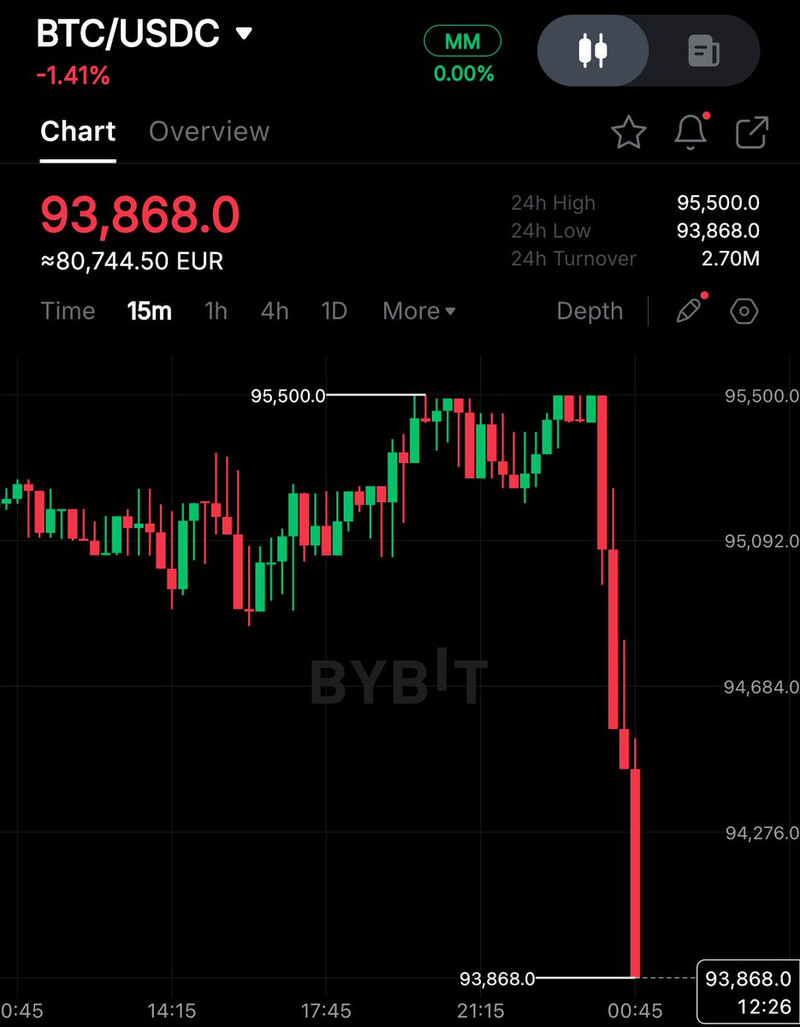
Task: Switch to the 1D timeframe
Action: tap(333, 311)
